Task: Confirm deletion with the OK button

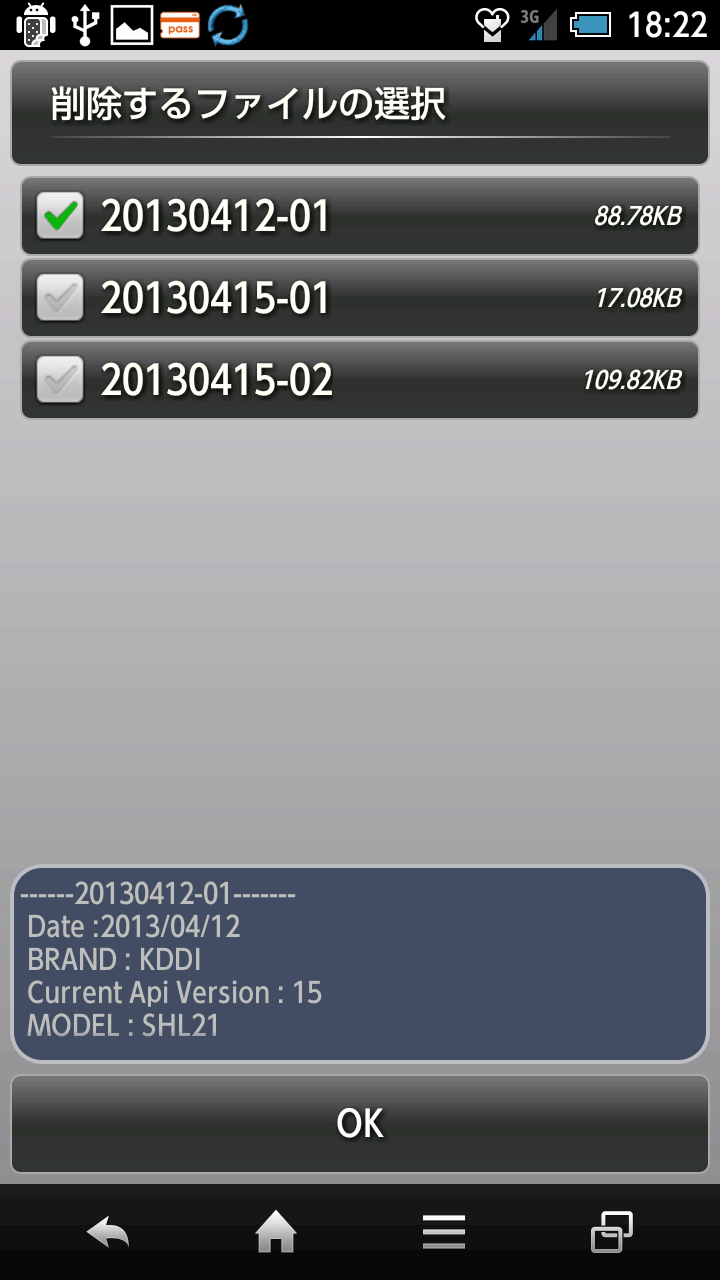Action: click(360, 1123)
